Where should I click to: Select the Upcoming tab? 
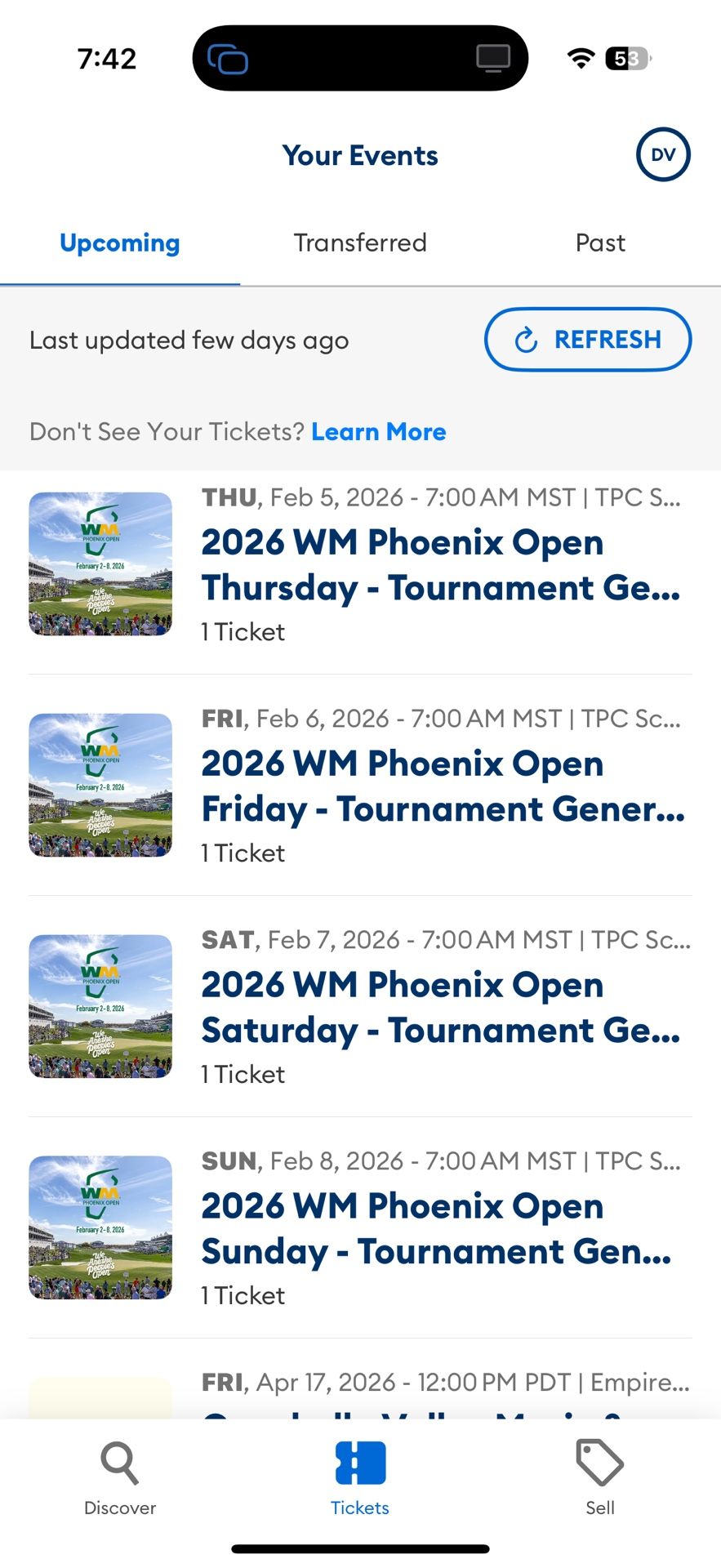pos(120,243)
